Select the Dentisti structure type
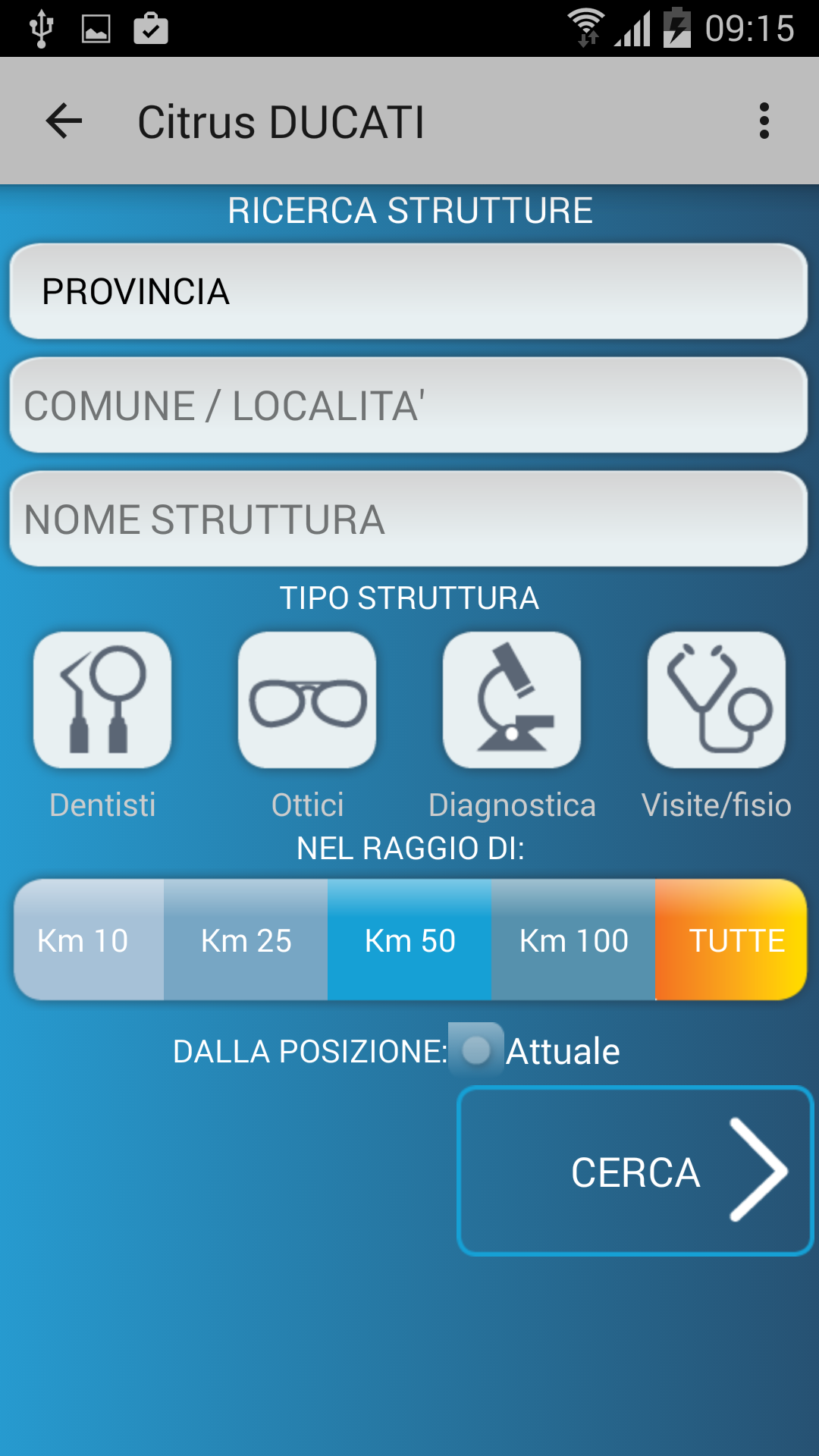 click(102, 700)
